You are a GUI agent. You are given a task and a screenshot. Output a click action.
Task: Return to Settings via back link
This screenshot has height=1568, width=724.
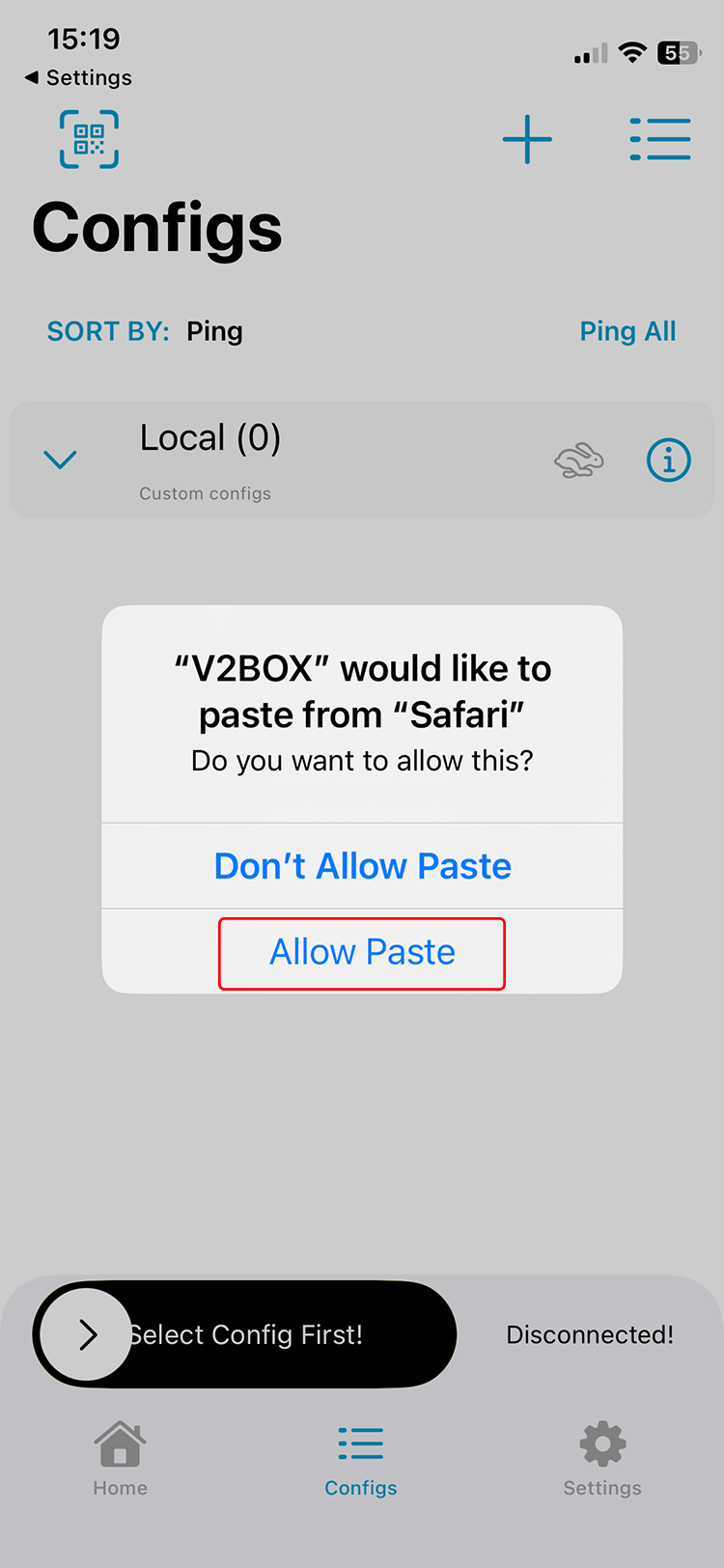[79, 77]
